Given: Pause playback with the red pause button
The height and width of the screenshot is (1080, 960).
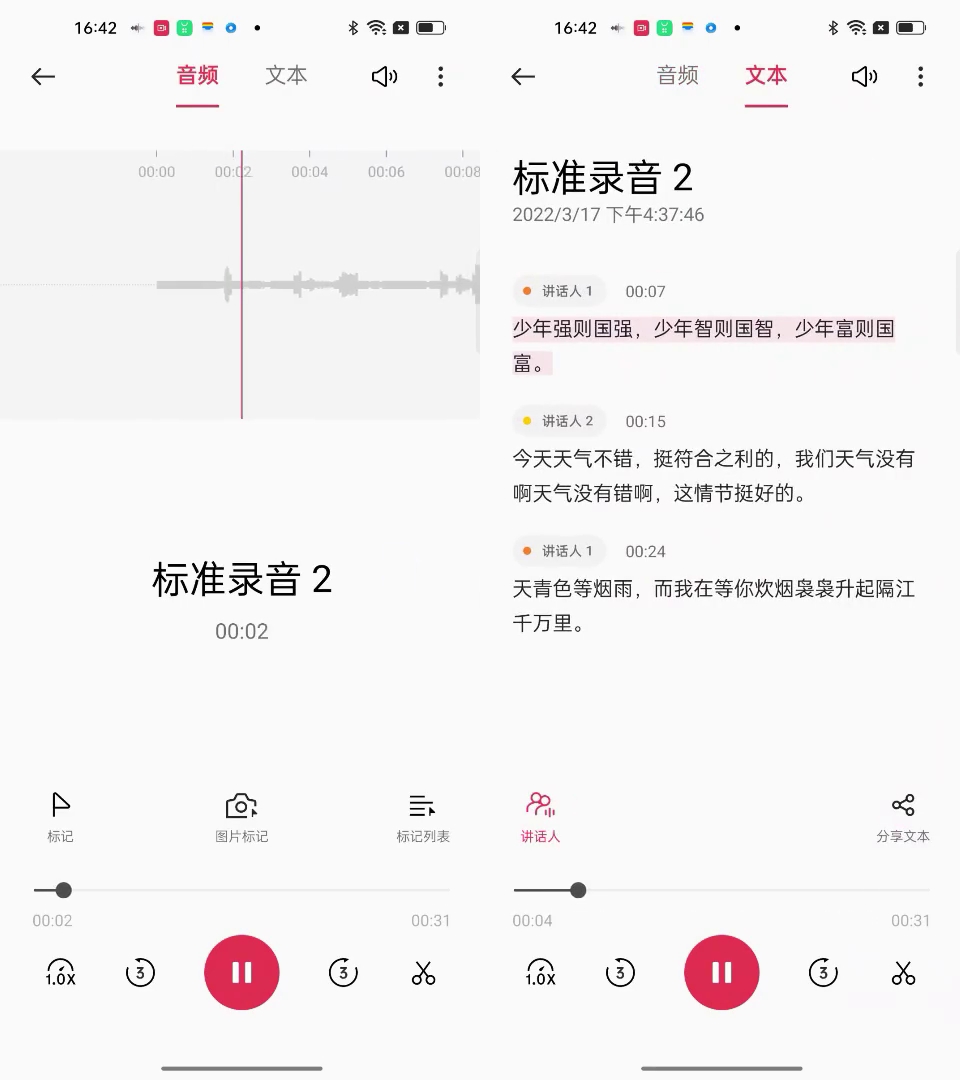Looking at the screenshot, I should tap(241, 971).
